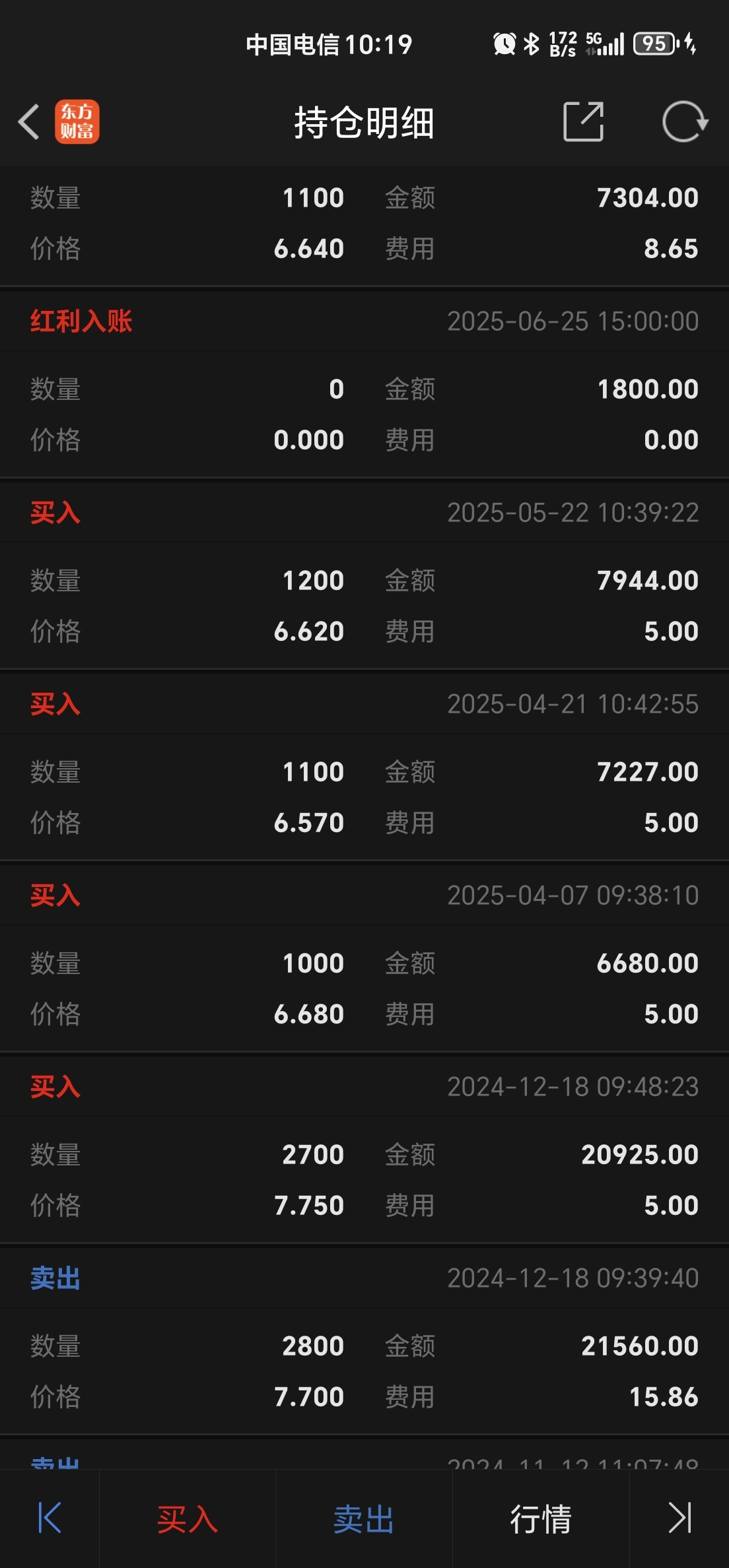Skip to the next stock arrow
This screenshot has height=1568, width=729.
[x=679, y=1518]
